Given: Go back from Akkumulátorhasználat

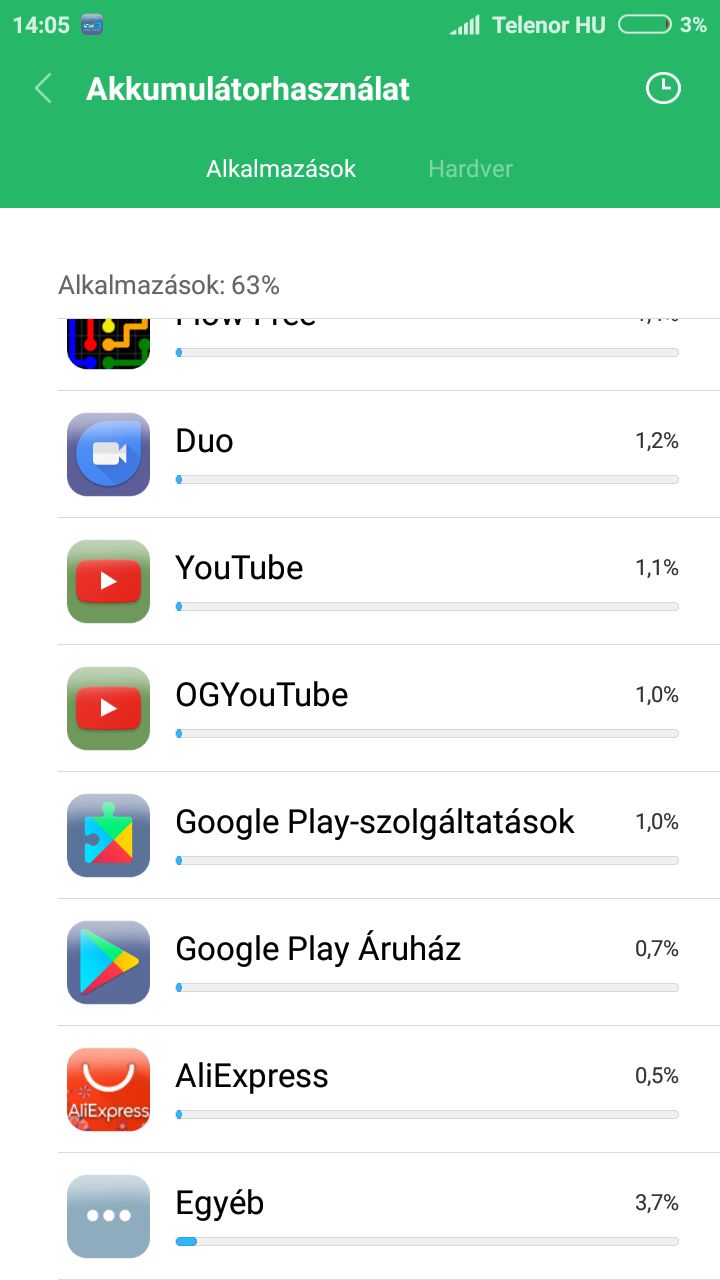Looking at the screenshot, I should [x=43, y=89].
